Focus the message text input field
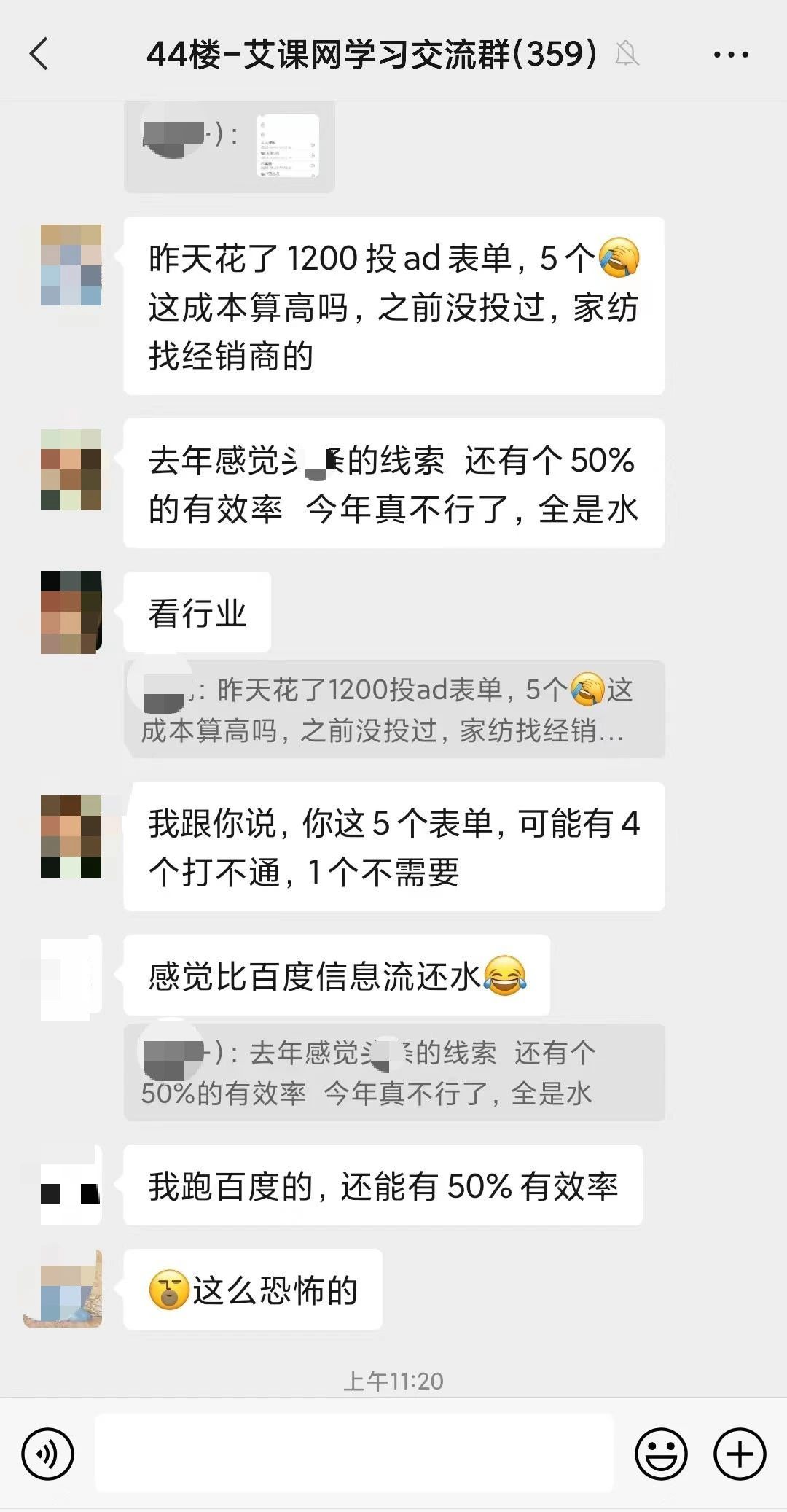The image size is (787, 1512). point(354,1453)
